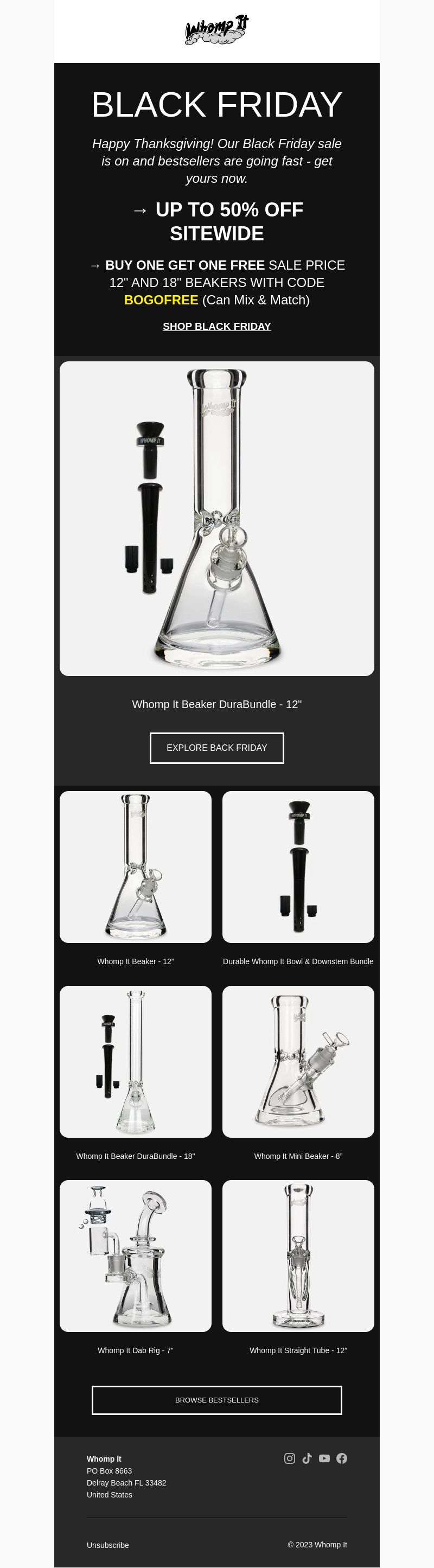The height and width of the screenshot is (1568, 434).
Task: Visit the YouTube channel icon
Action: pyautogui.click(x=324, y=1458)
